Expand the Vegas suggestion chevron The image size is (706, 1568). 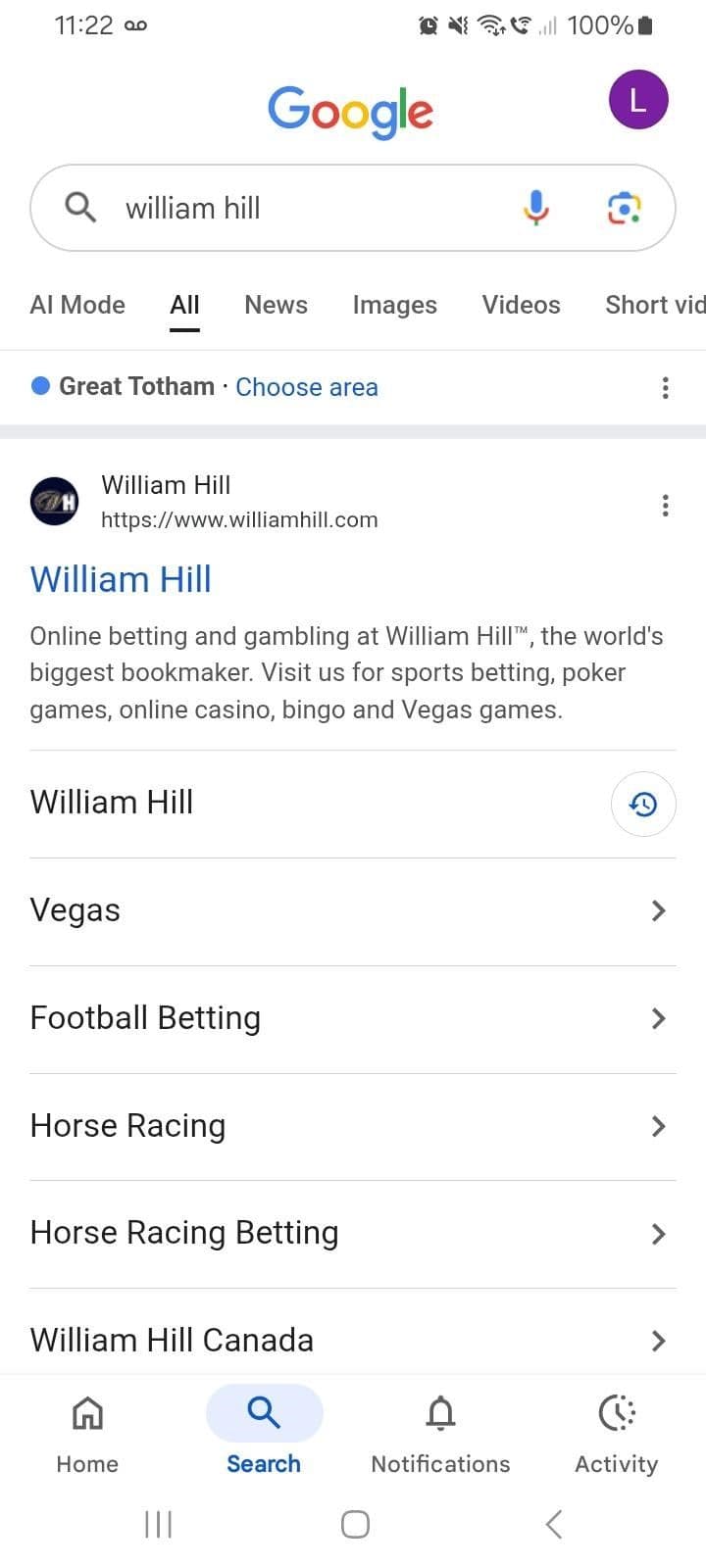(658, 910)
